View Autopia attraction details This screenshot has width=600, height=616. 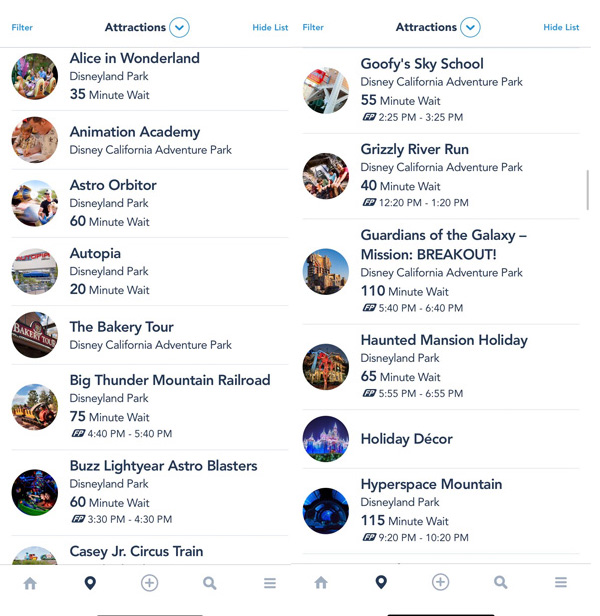point(95,254)
